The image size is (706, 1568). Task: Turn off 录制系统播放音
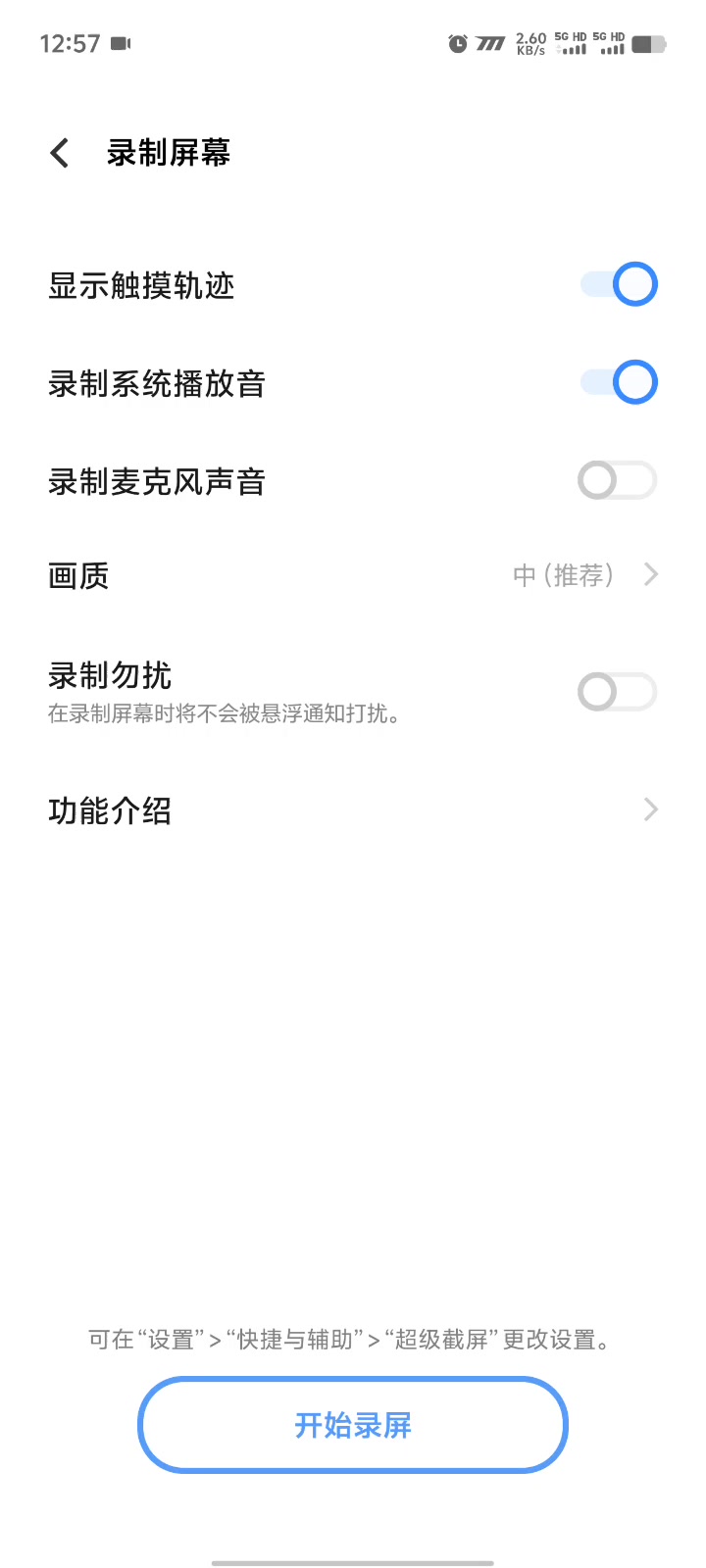(619, 382)
